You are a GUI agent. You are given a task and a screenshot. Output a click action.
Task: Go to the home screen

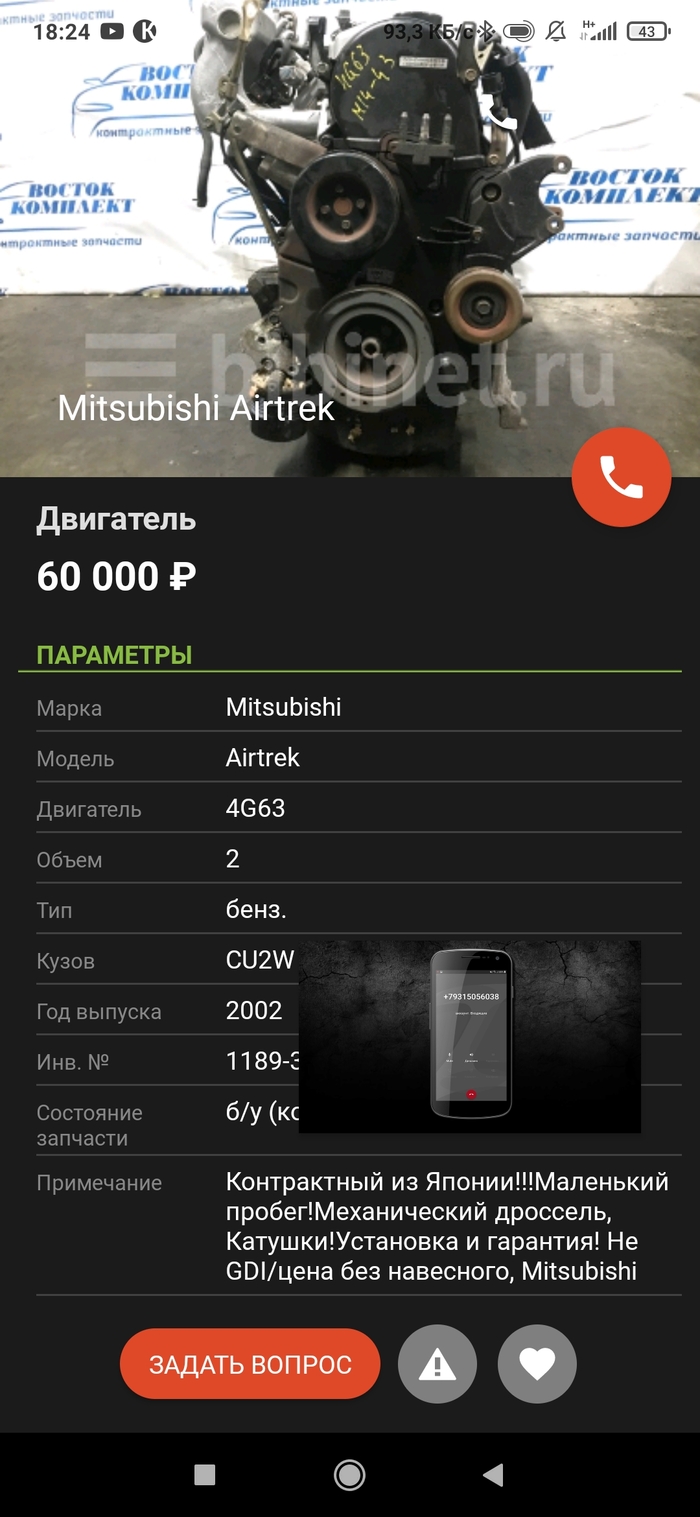[349, 1475]
